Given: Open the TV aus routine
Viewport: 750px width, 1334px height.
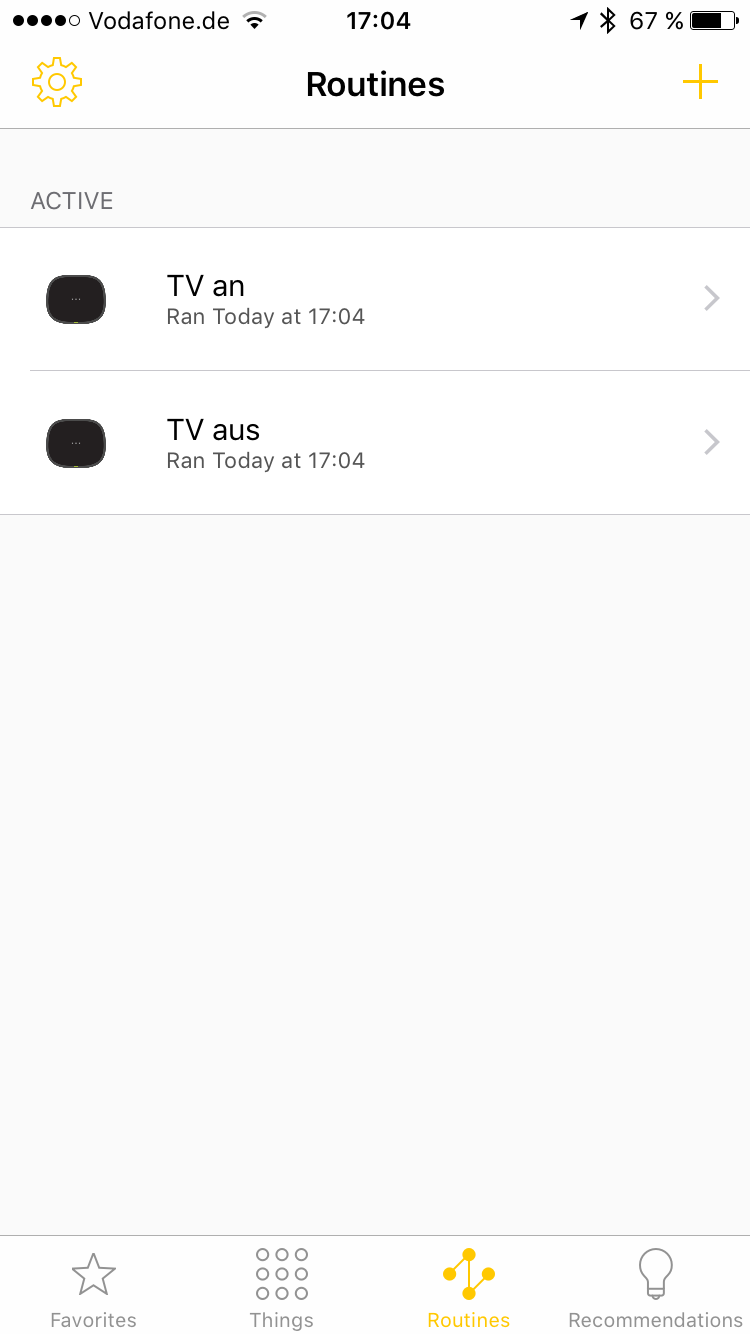Looking at the screenshot, I should (x=375, y=443).
